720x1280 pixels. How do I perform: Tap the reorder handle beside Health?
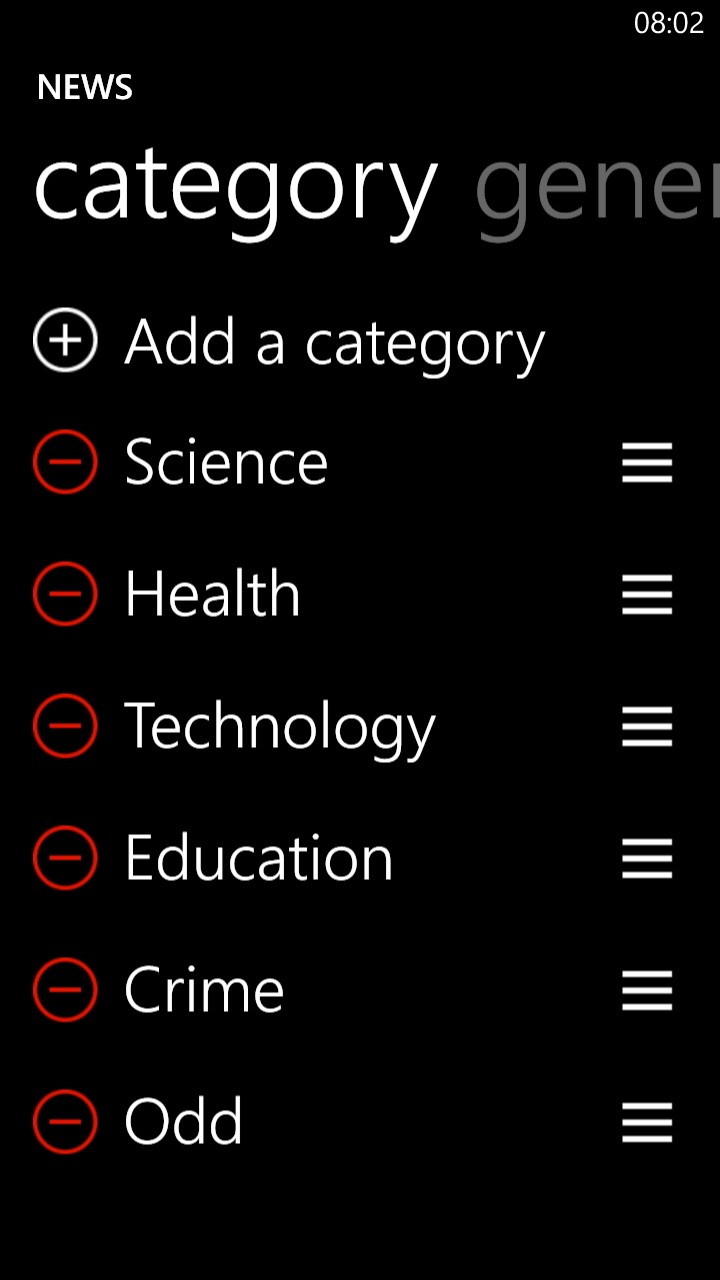click(647, 594)
